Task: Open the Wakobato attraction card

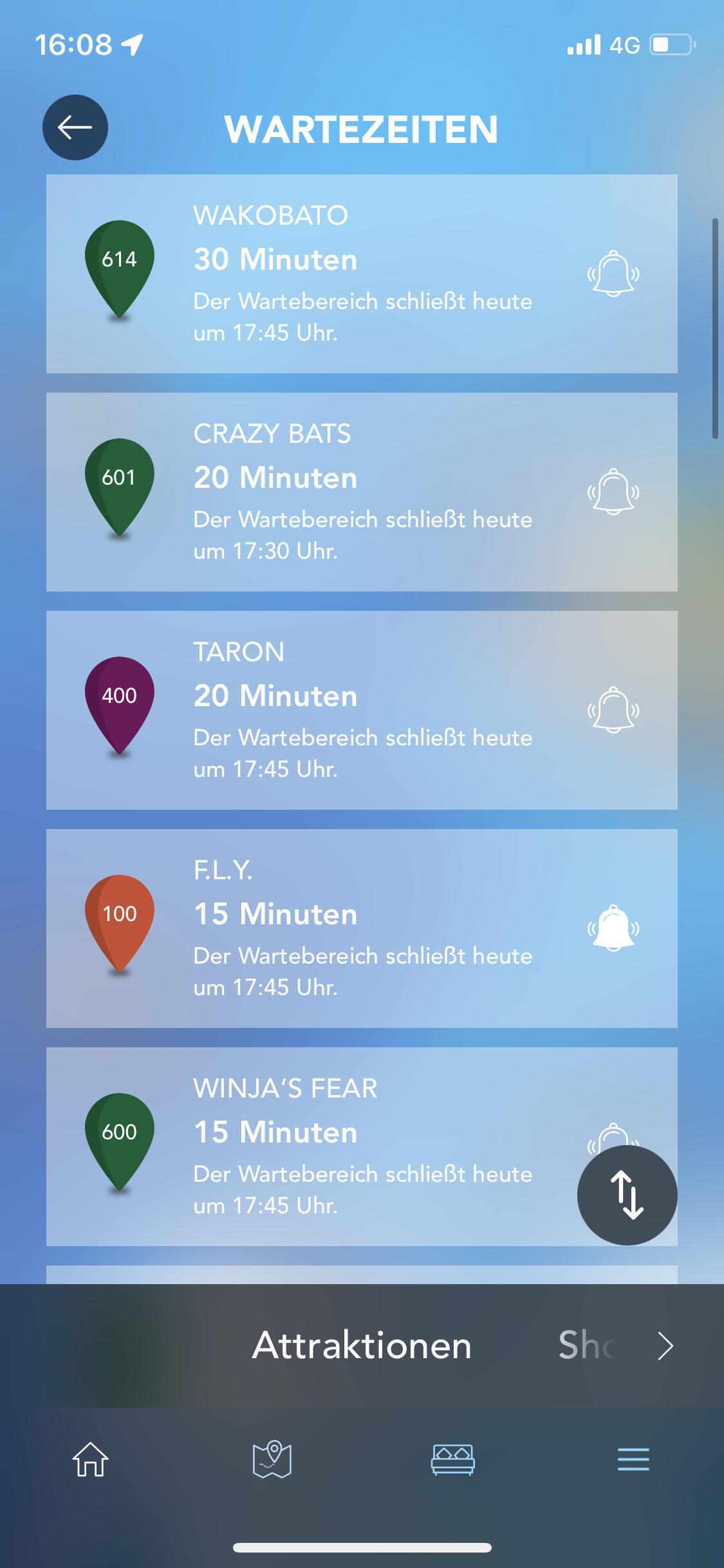Action: pyautogui.click(x=362, y=274)
